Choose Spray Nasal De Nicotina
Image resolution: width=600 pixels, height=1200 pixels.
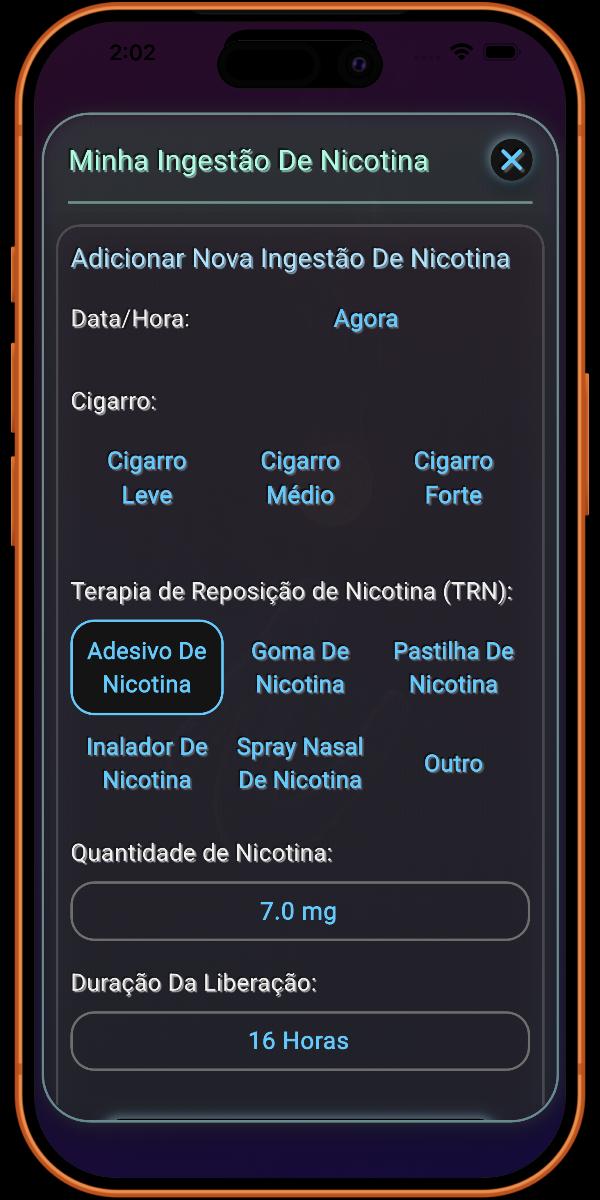(x=300, y=763)
